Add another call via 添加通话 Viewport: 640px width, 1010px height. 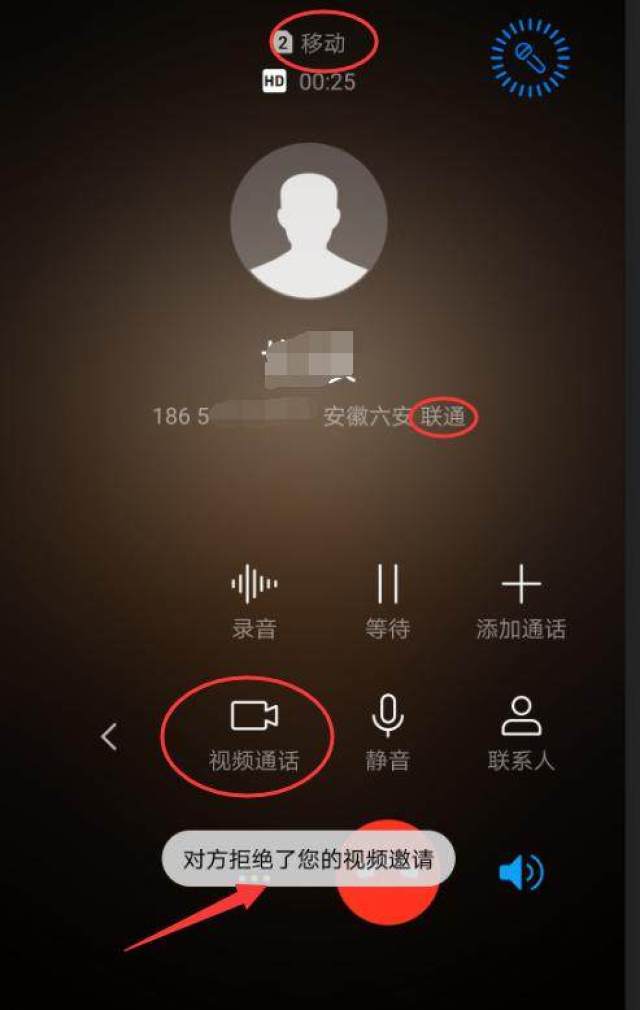(x=521, y=601)
